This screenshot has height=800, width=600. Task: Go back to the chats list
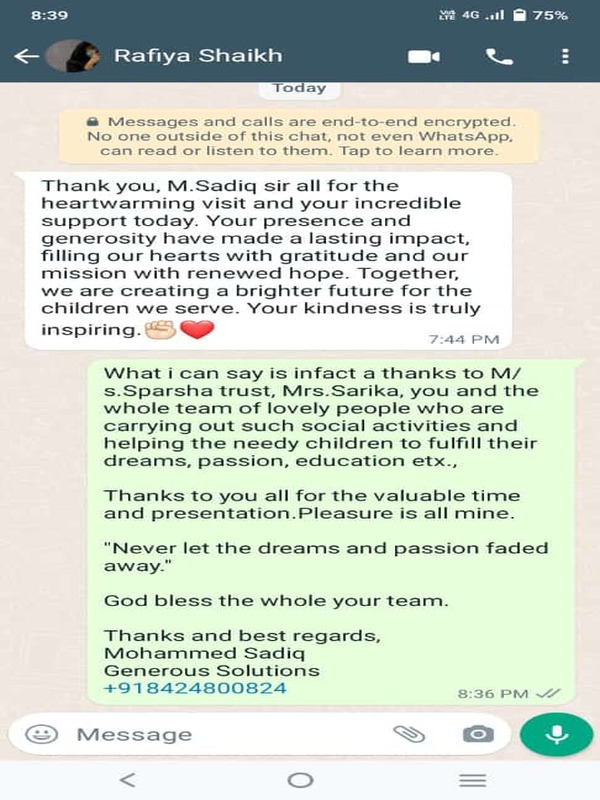tap(26, 56)
